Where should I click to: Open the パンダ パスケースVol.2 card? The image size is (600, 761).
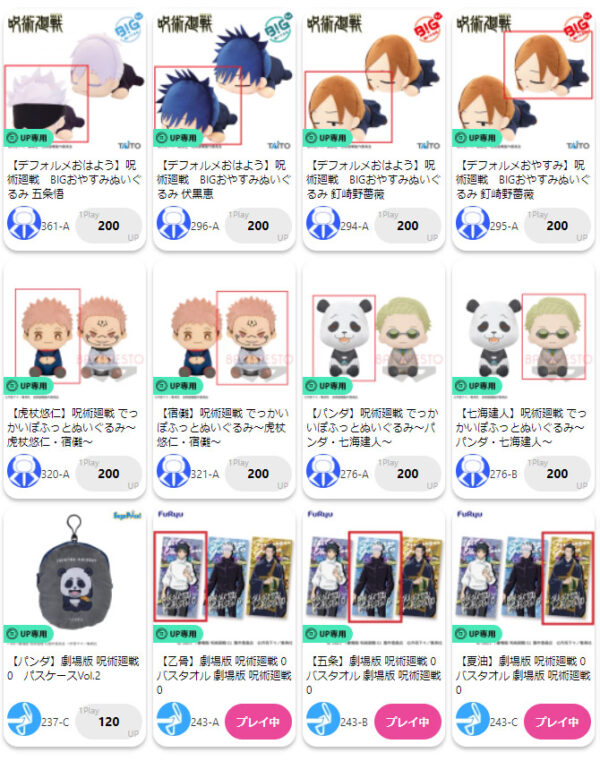(x=74, y=585)
